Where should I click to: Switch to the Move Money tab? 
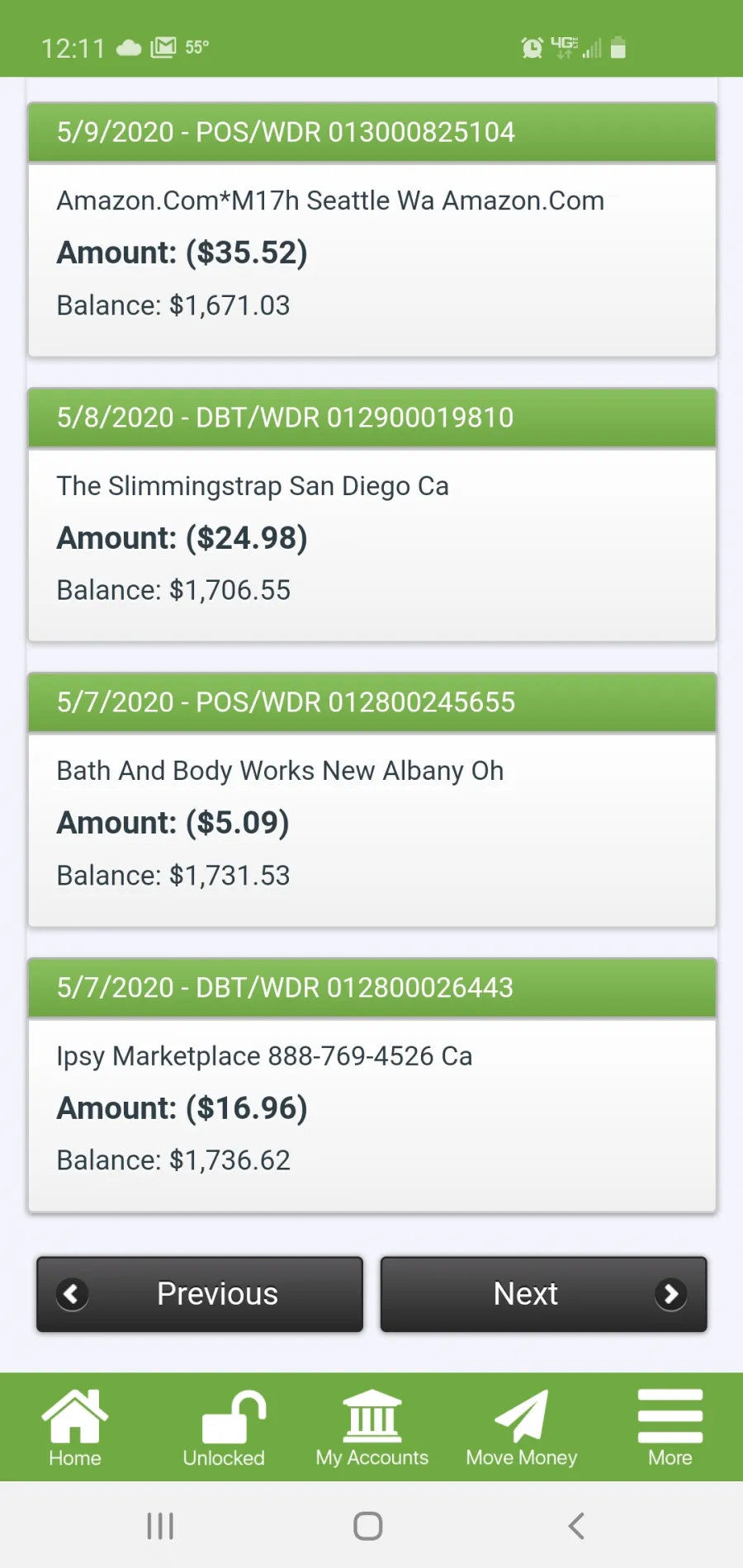pos(522,1427)
